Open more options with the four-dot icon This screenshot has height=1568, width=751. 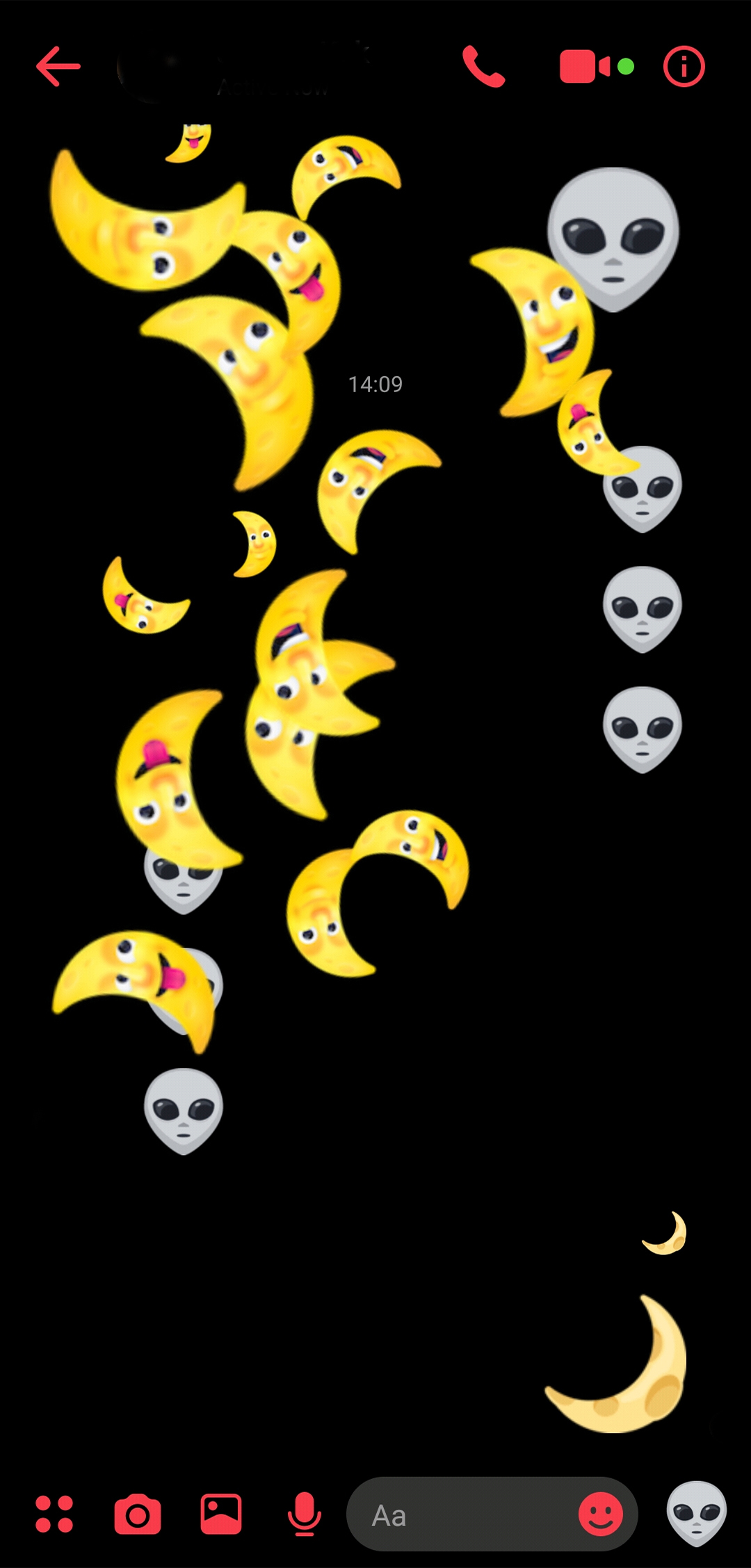coord(54,1514)
